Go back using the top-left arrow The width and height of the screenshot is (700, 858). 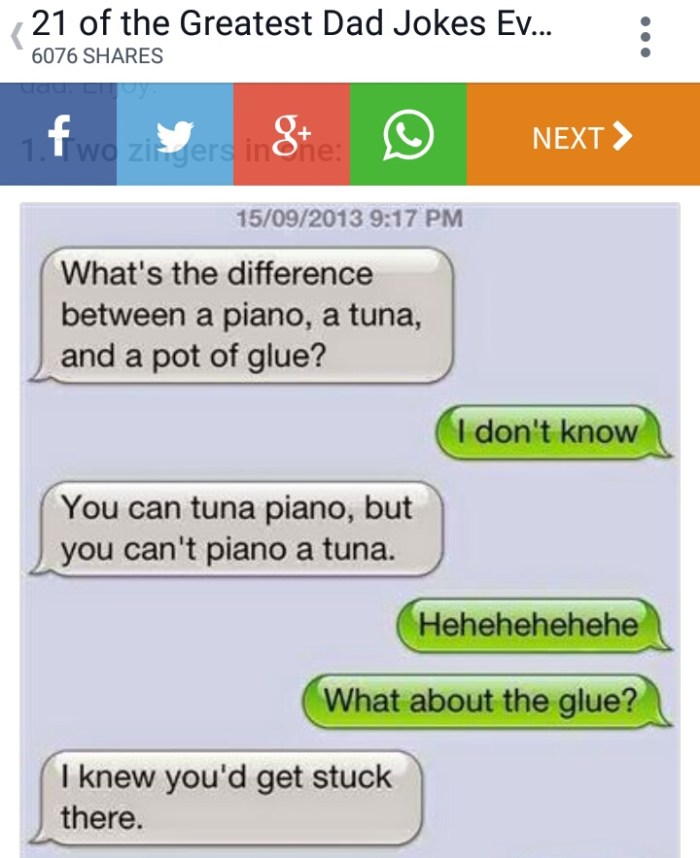[x=14, y=38]
